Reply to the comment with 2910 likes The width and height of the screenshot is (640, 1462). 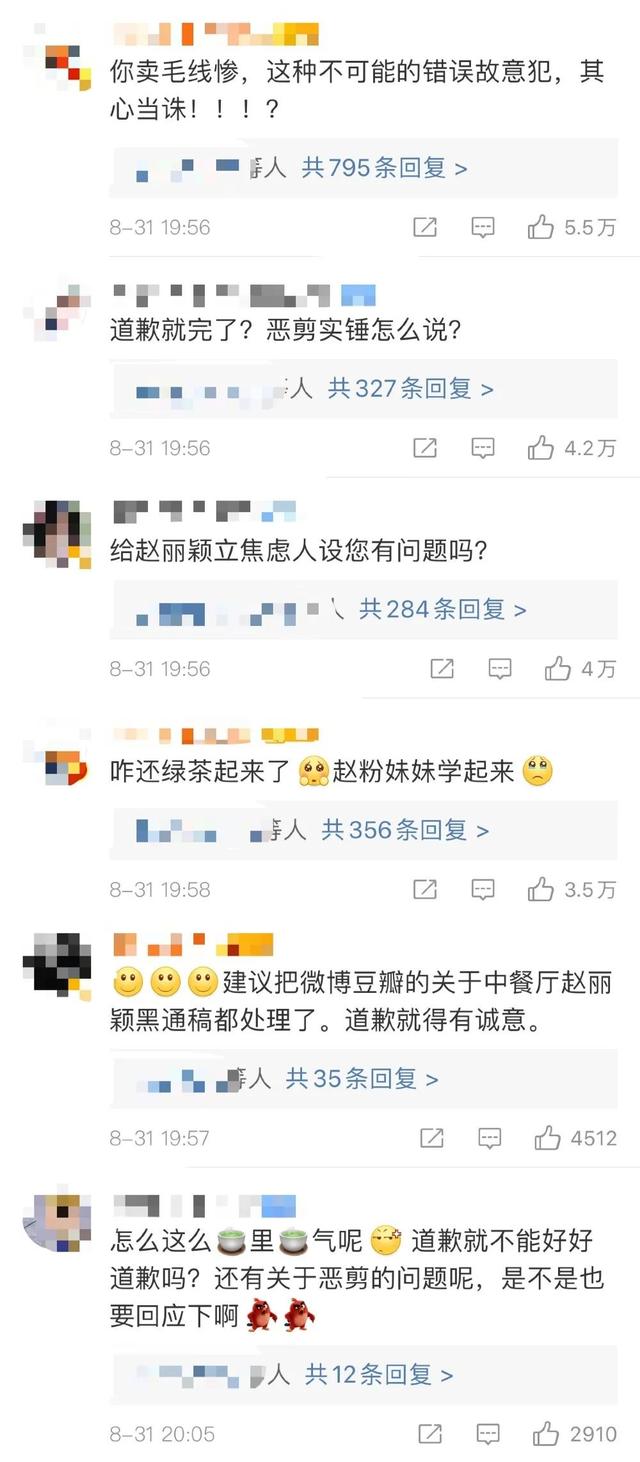[x=489, y=1435]
